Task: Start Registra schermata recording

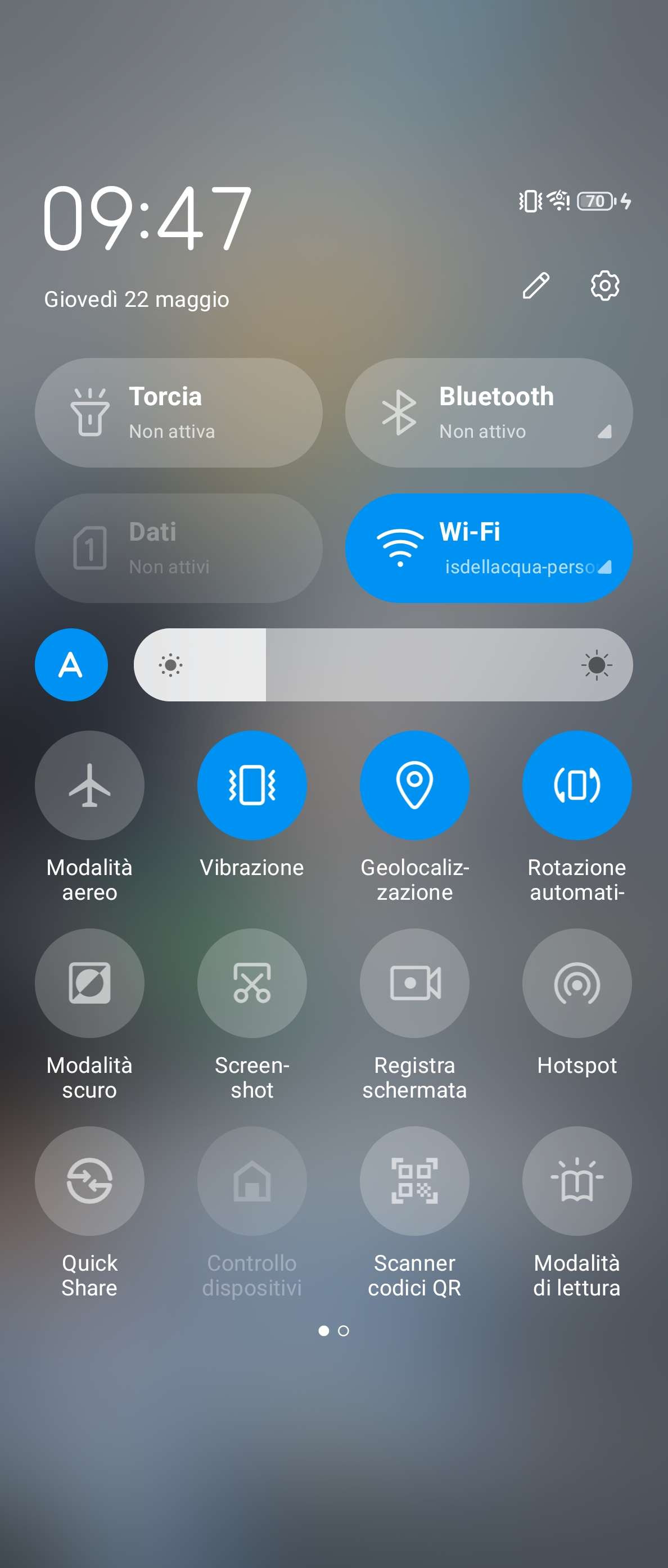Action: pos(414,983)
